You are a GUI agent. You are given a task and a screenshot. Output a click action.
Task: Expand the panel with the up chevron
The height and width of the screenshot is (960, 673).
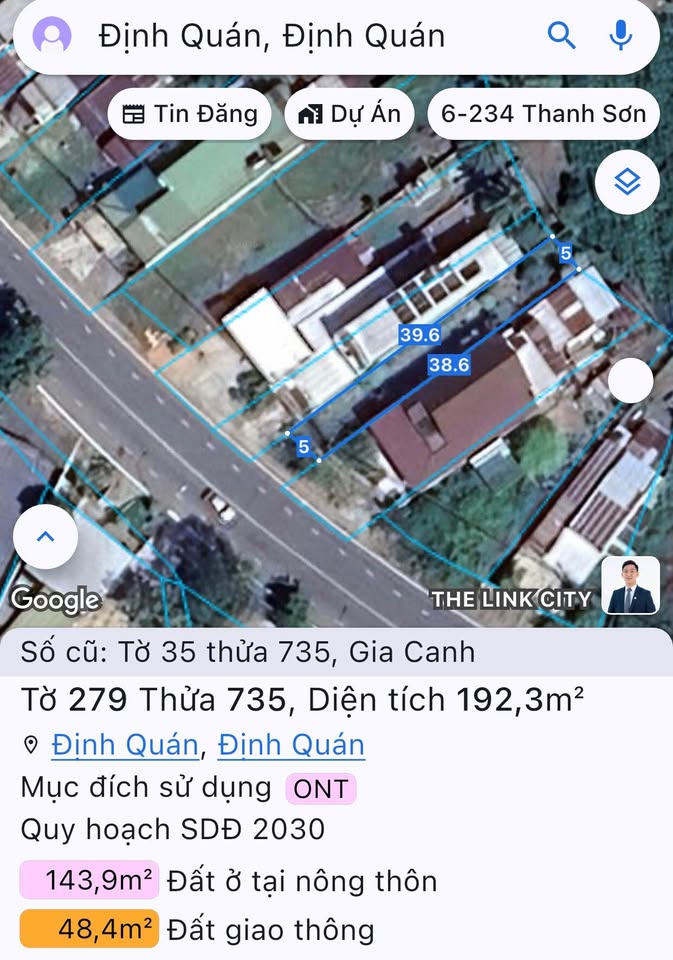[x=45, y=537]
